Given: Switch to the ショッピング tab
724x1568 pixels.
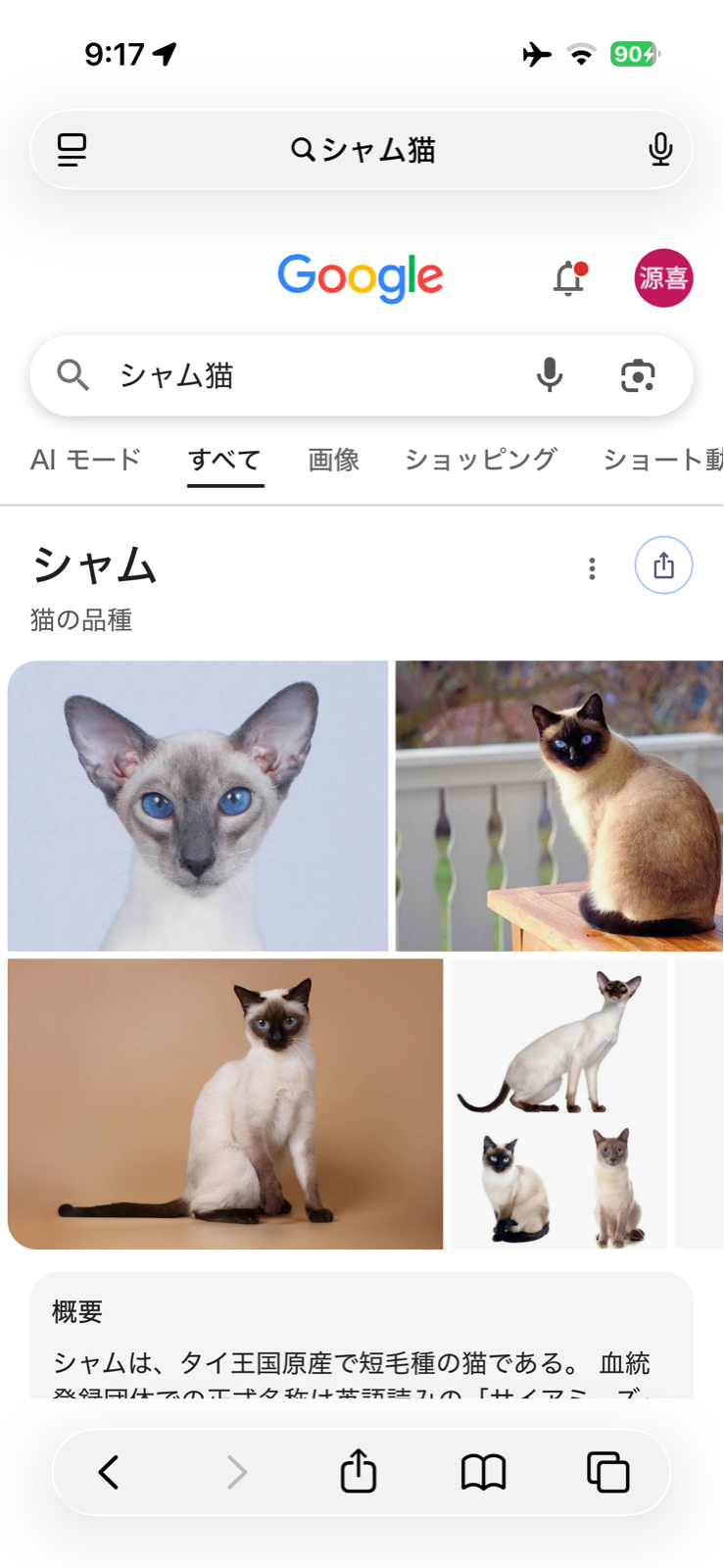Looking at the screenshot, I should click(481, 460).
